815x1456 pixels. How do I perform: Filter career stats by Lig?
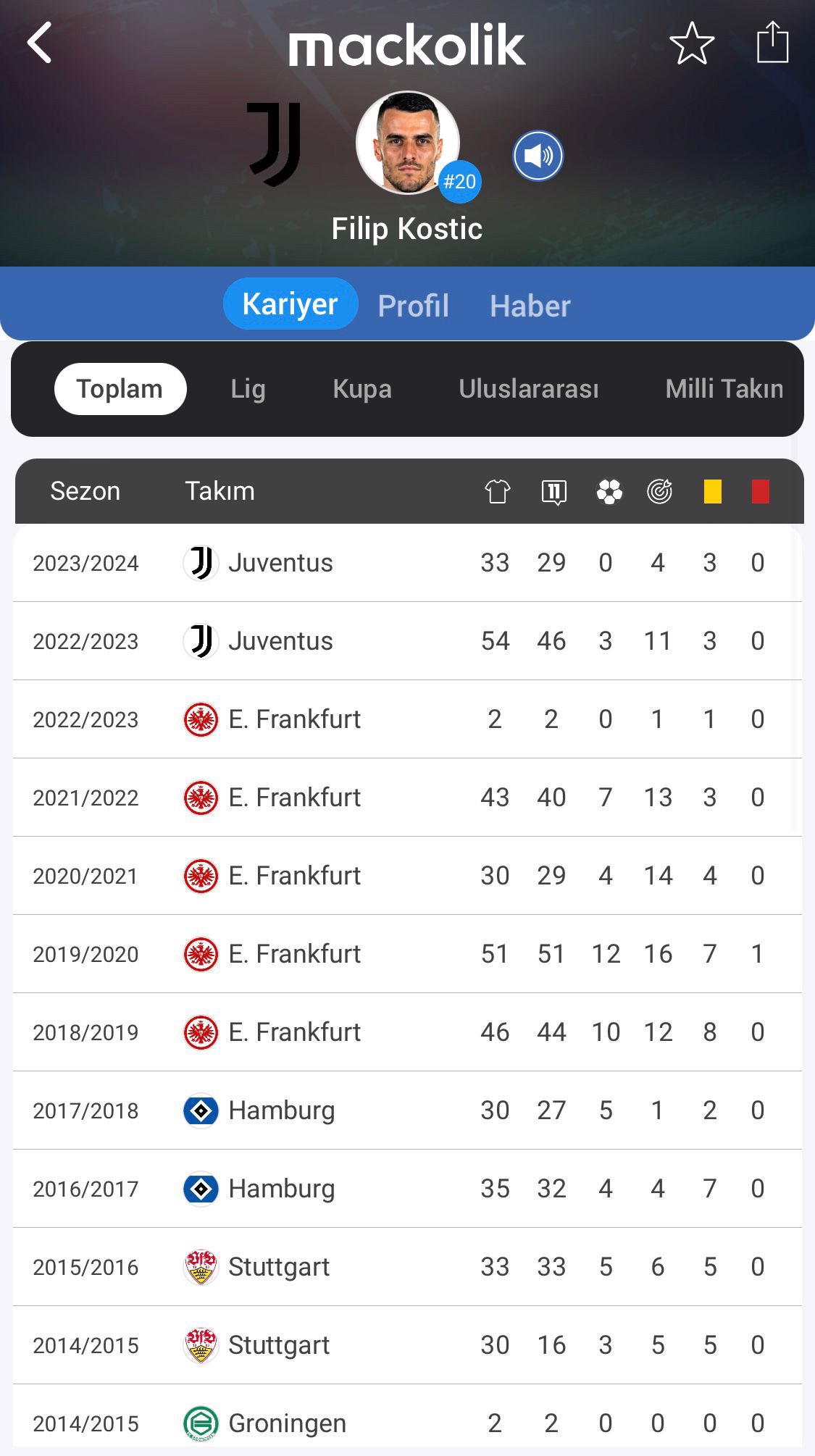[x=248, y=389]
